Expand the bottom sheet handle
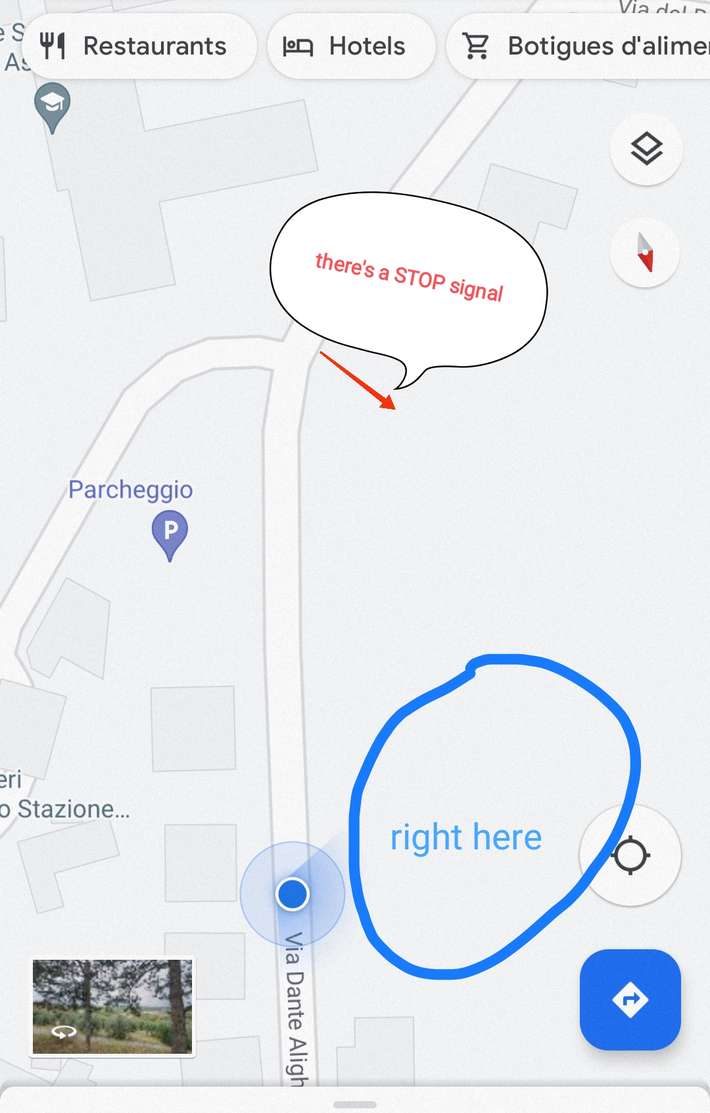Image resolution: width=710 pixels, height=1113 pixels. [354, 1104]
